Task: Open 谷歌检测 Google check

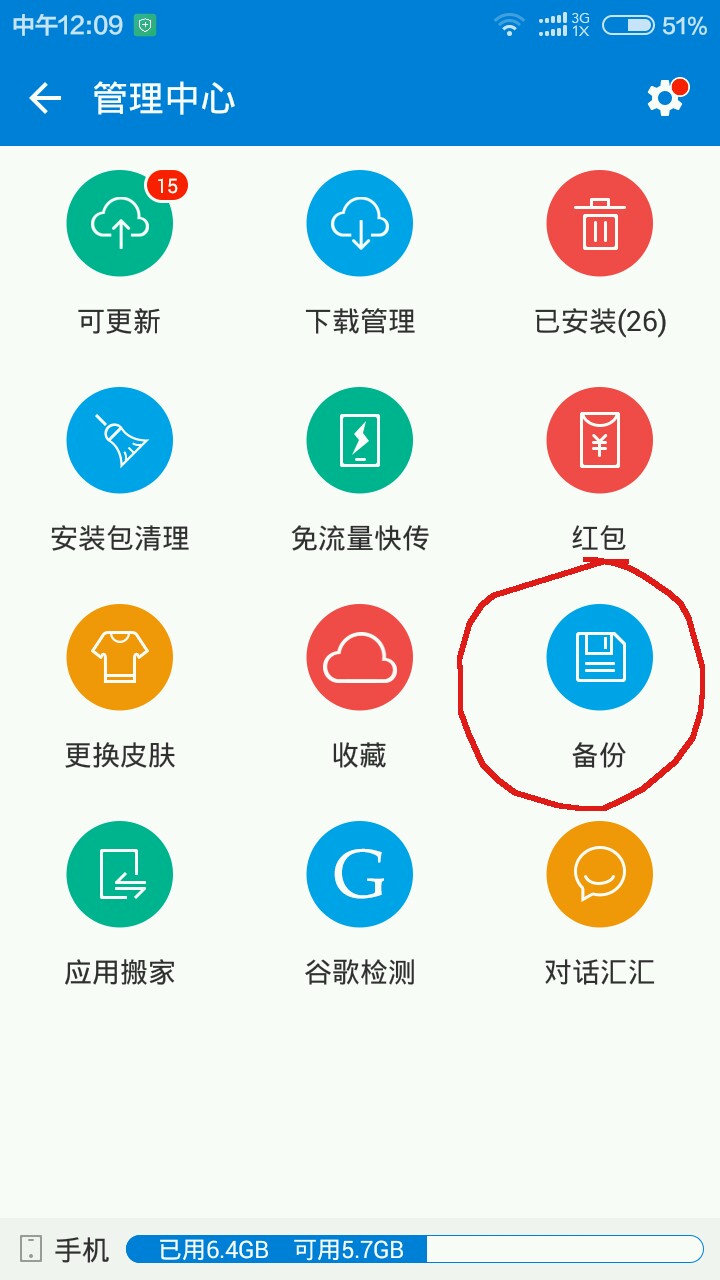Action: click(360, 875)
